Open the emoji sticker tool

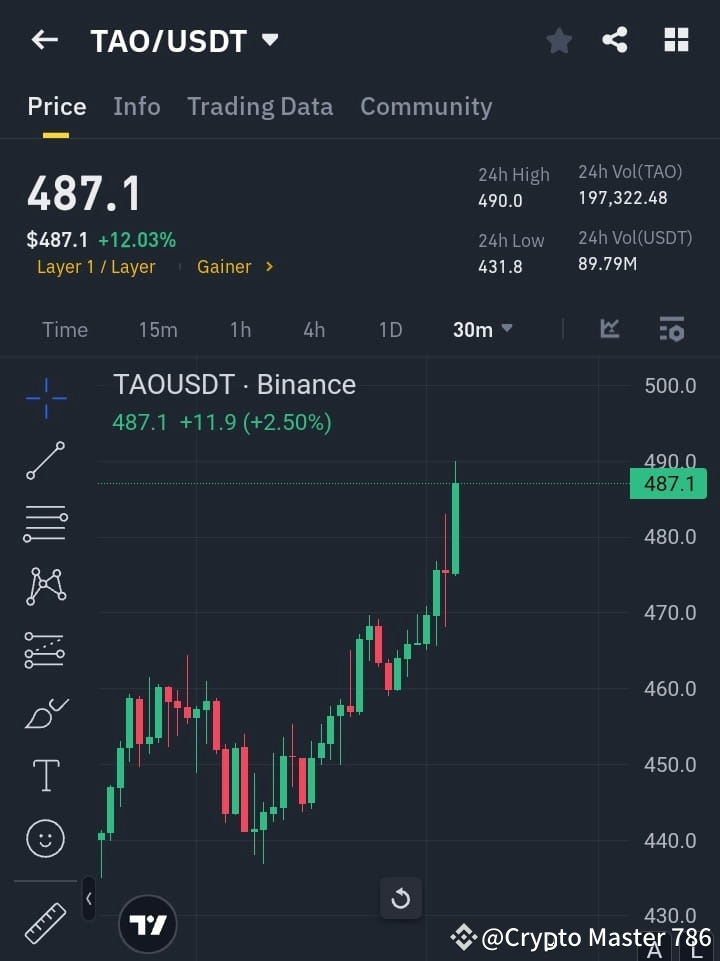pos(44,838)
